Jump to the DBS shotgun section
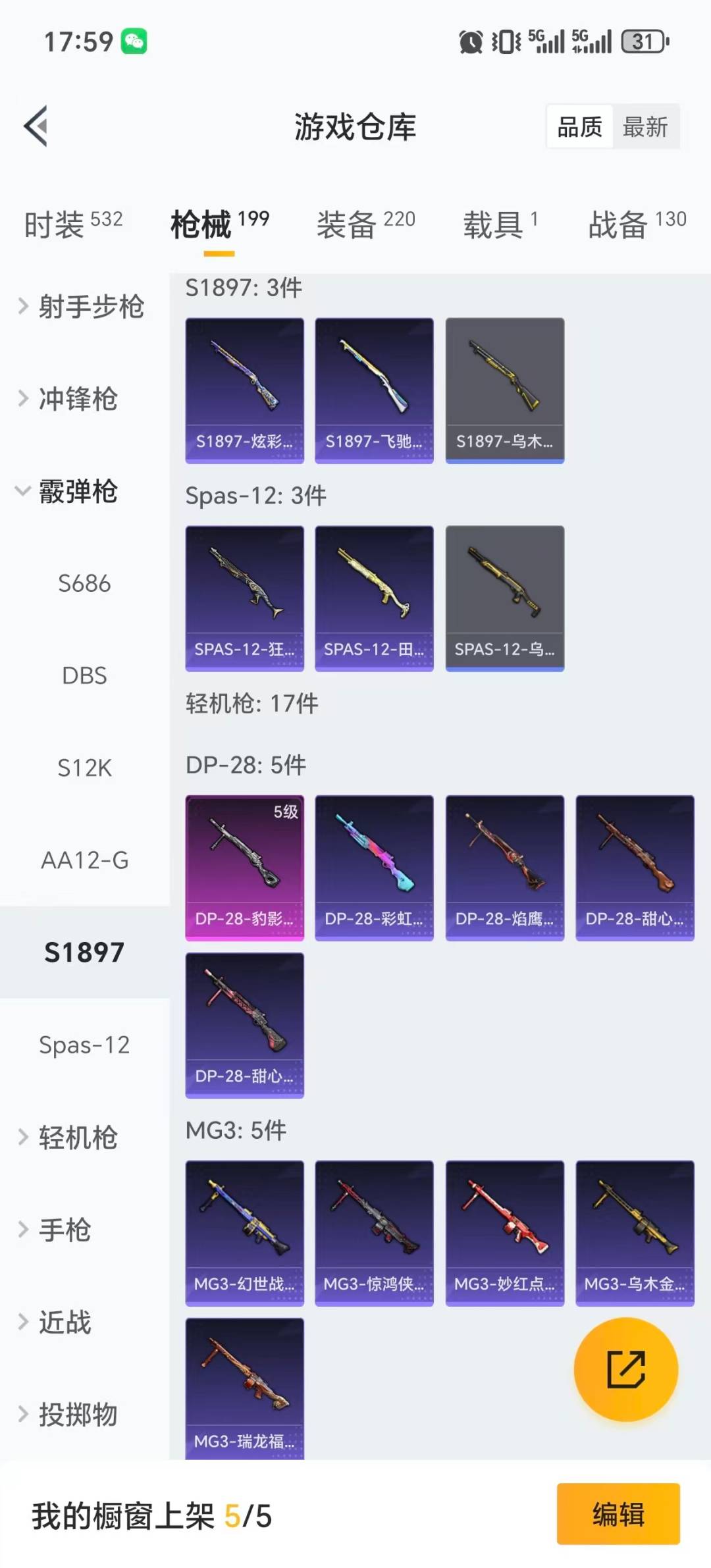The image size is (711, 1568). [84, 675]
